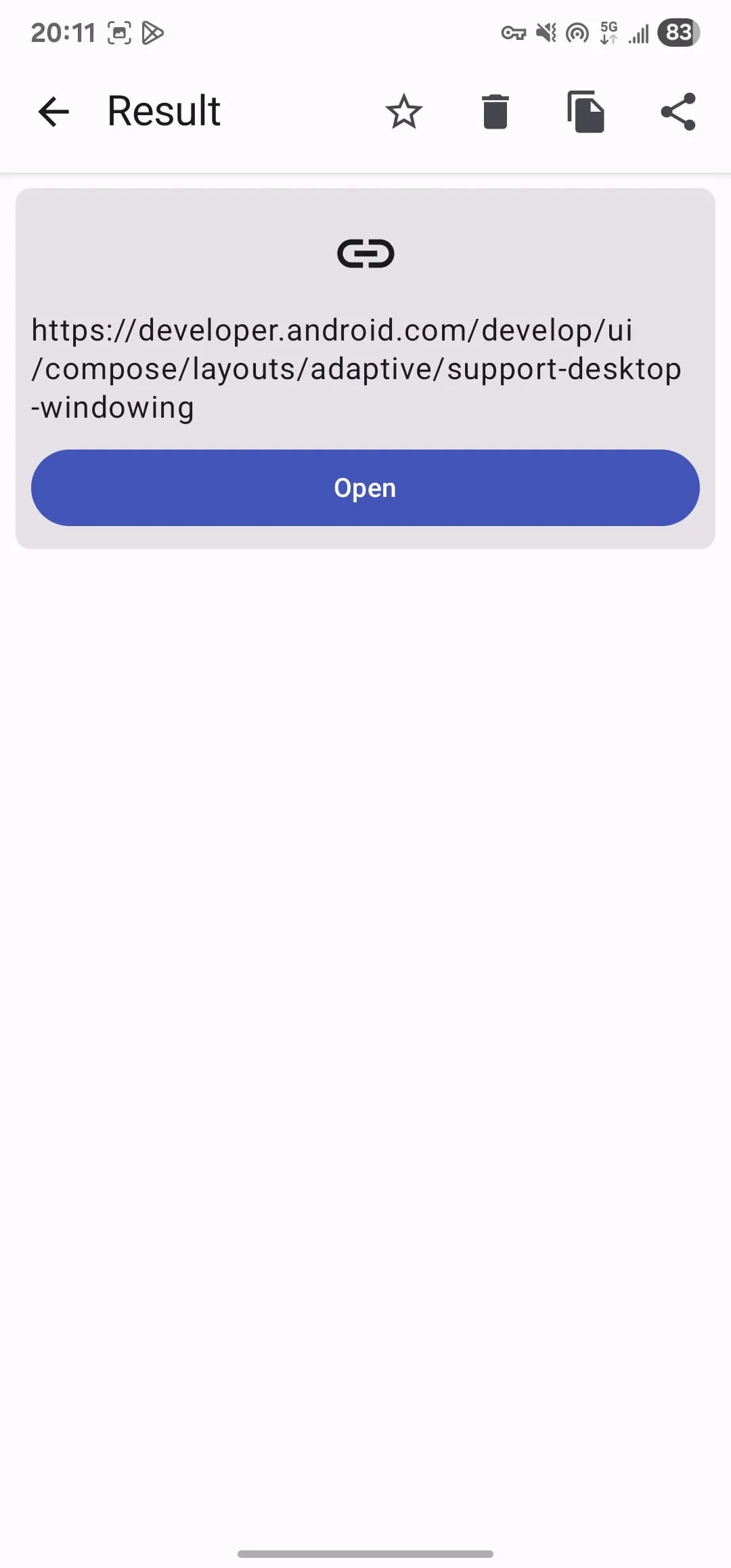
Task: Tap the trash icon to delete this result
Action: (495, 112)
